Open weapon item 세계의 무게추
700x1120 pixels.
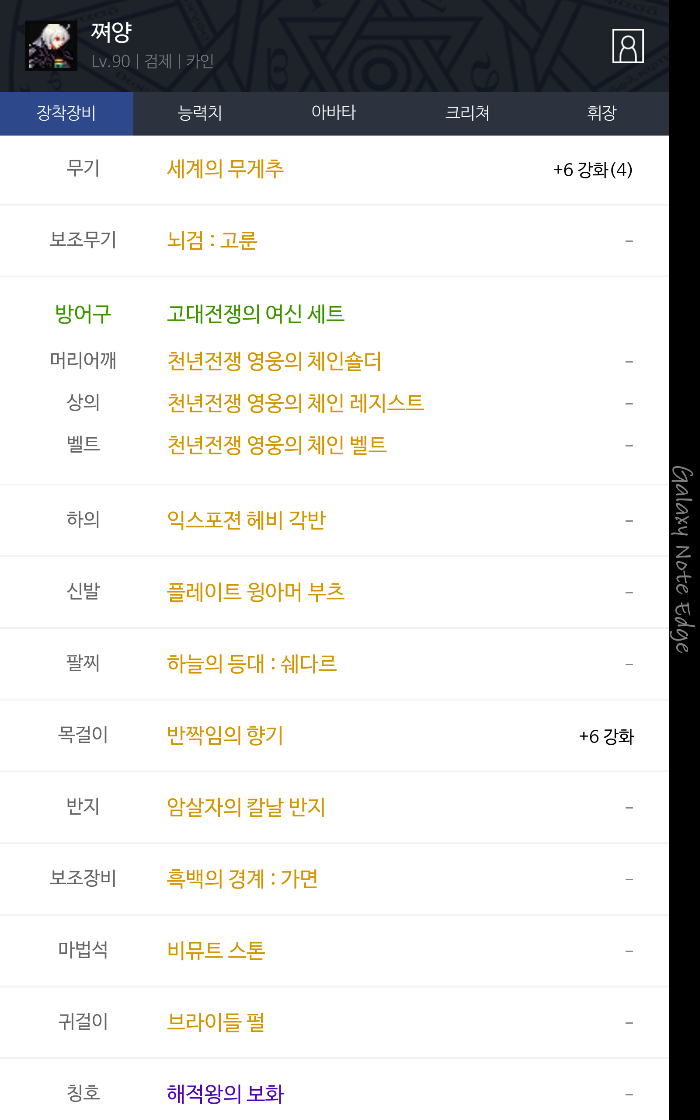225,169
